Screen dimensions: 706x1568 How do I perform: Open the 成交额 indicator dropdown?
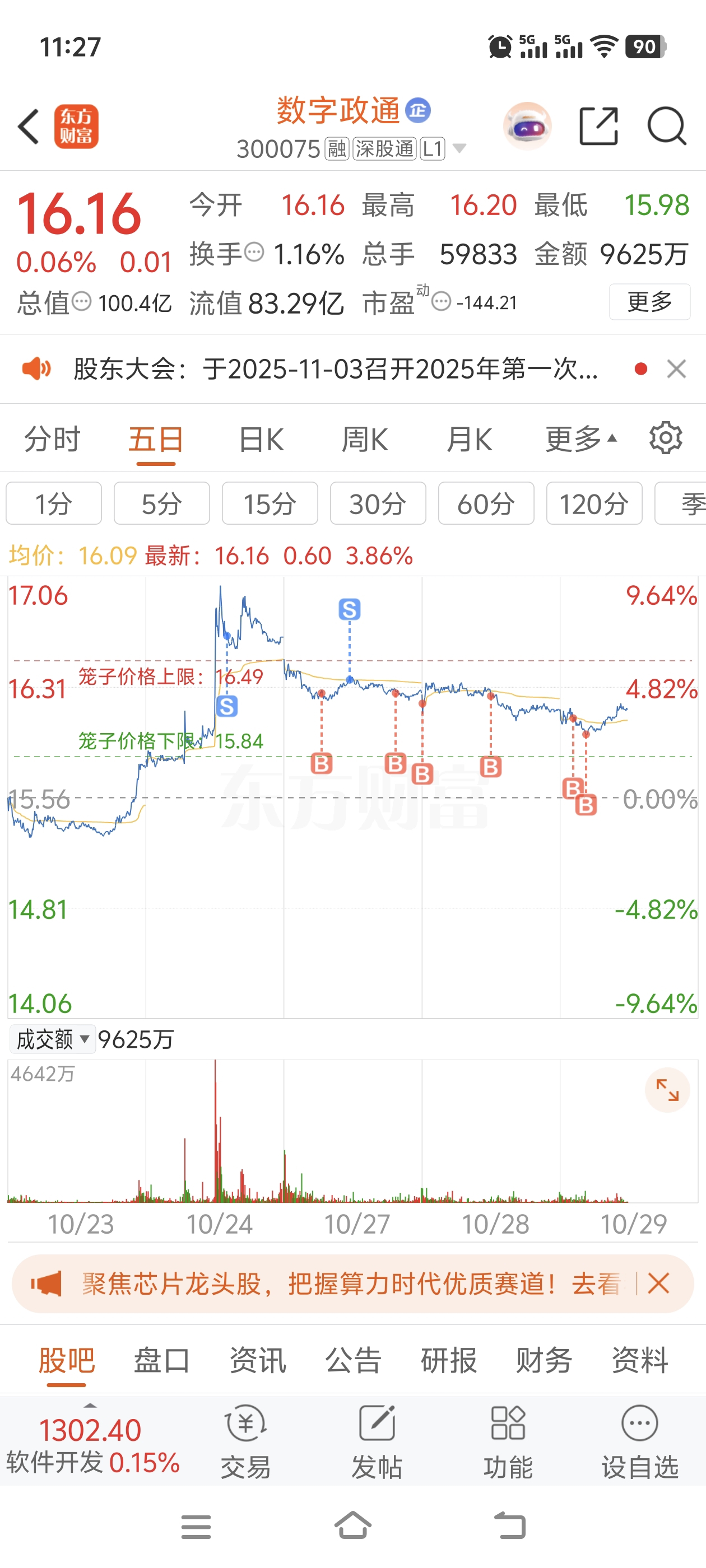pyautogui.click(x=52, y=1039)
